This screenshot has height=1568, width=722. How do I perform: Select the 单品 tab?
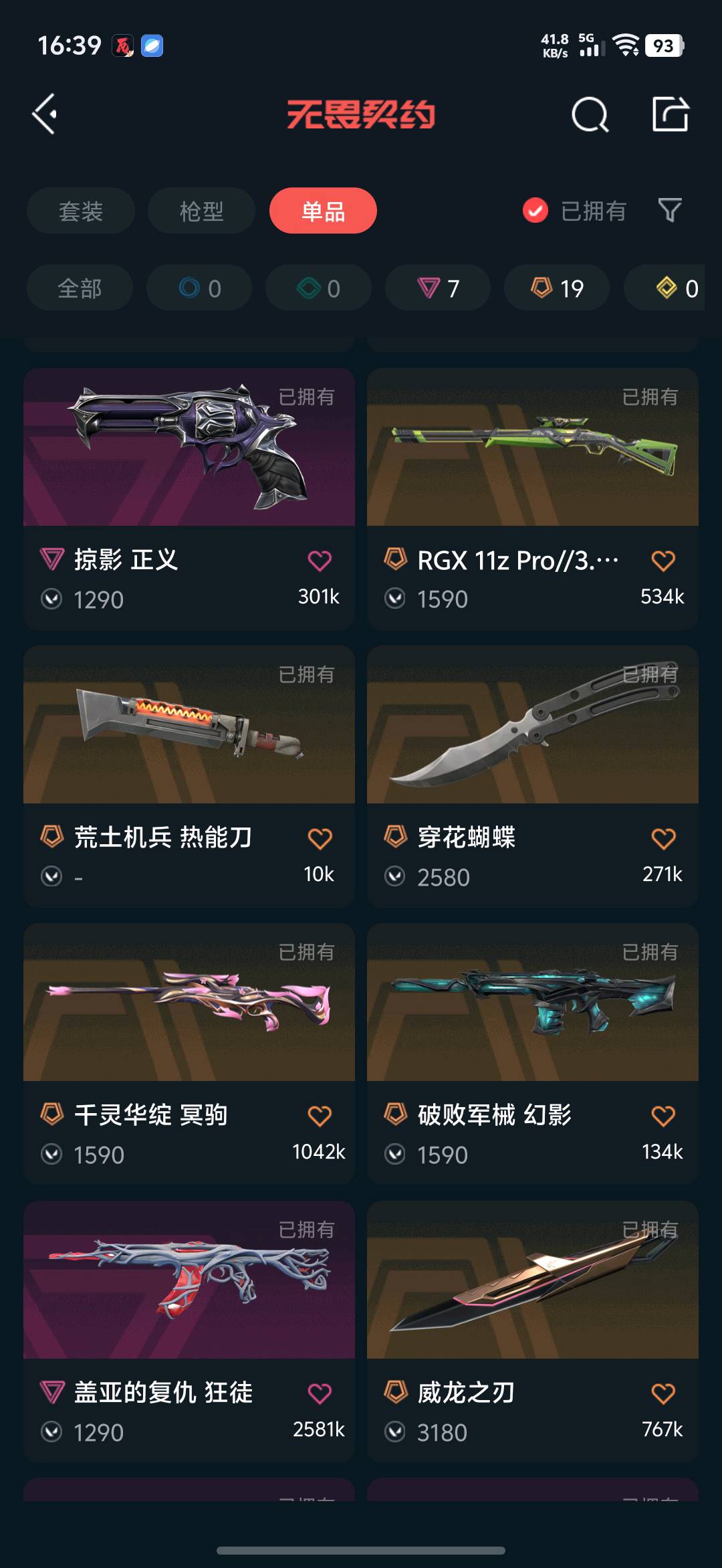click(323, 211)
